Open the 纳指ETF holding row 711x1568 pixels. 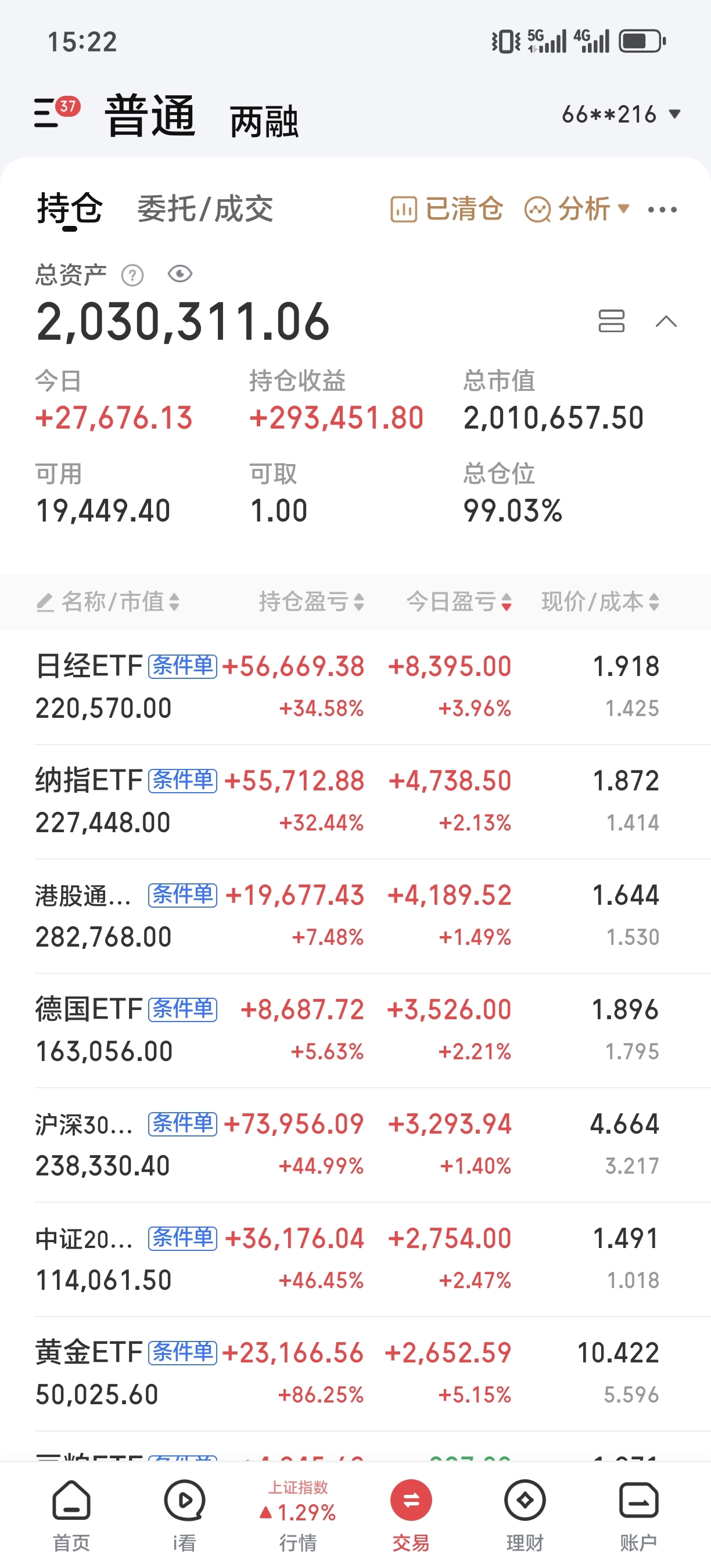pos(355,801)
